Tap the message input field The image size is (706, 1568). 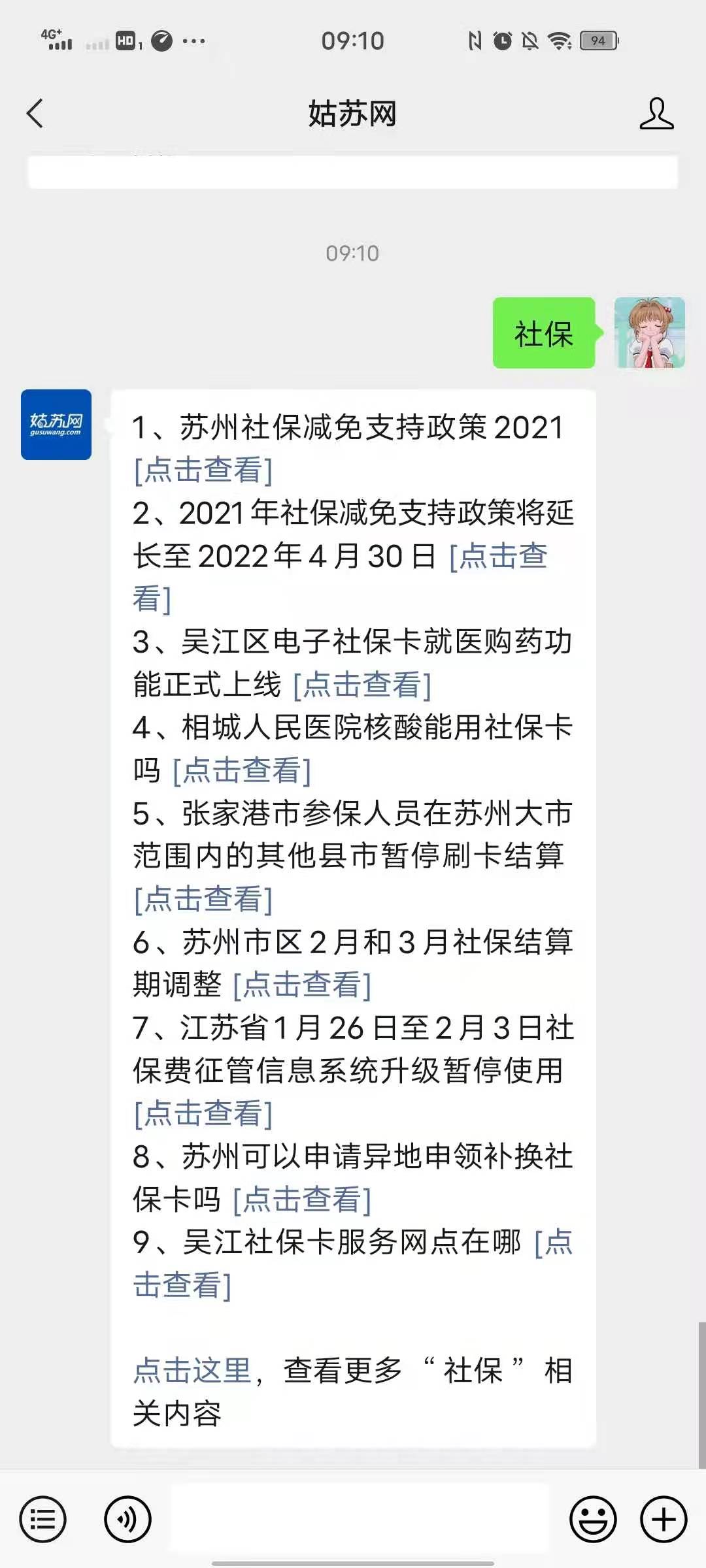pos(360,1519)
